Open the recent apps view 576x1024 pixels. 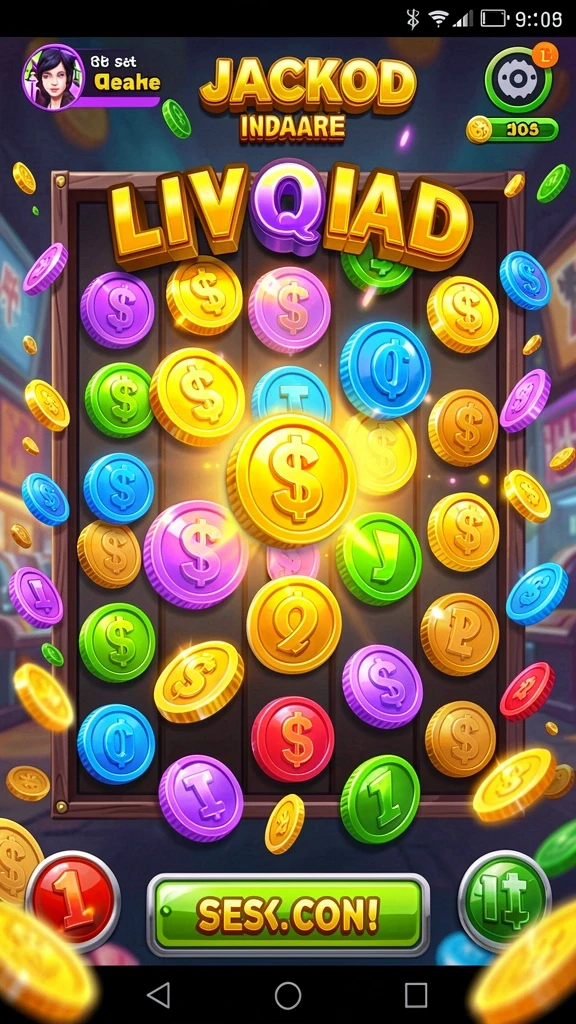pyautogui.click(x=416, y=995)
